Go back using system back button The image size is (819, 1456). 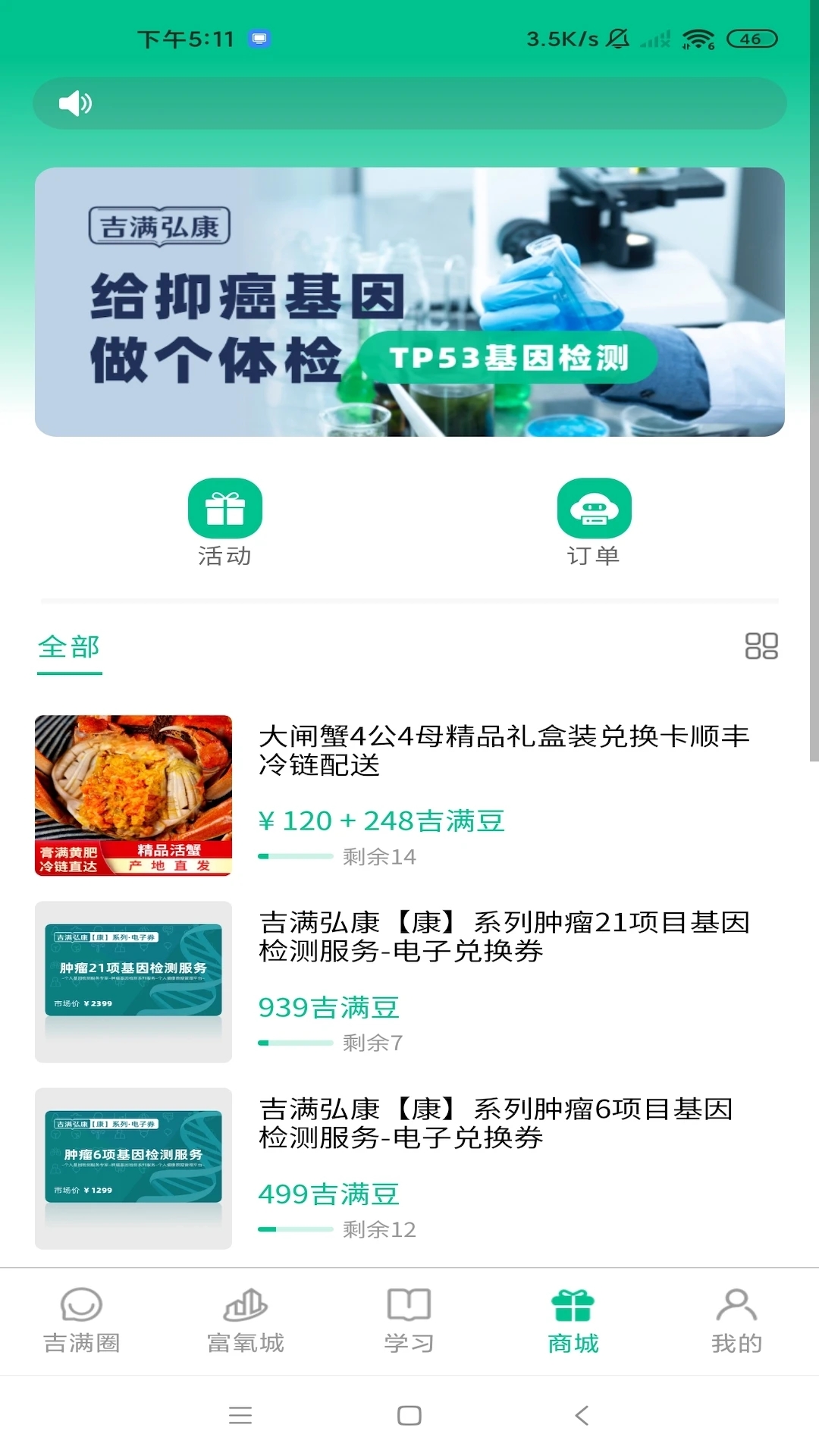tap(582, 1415)
